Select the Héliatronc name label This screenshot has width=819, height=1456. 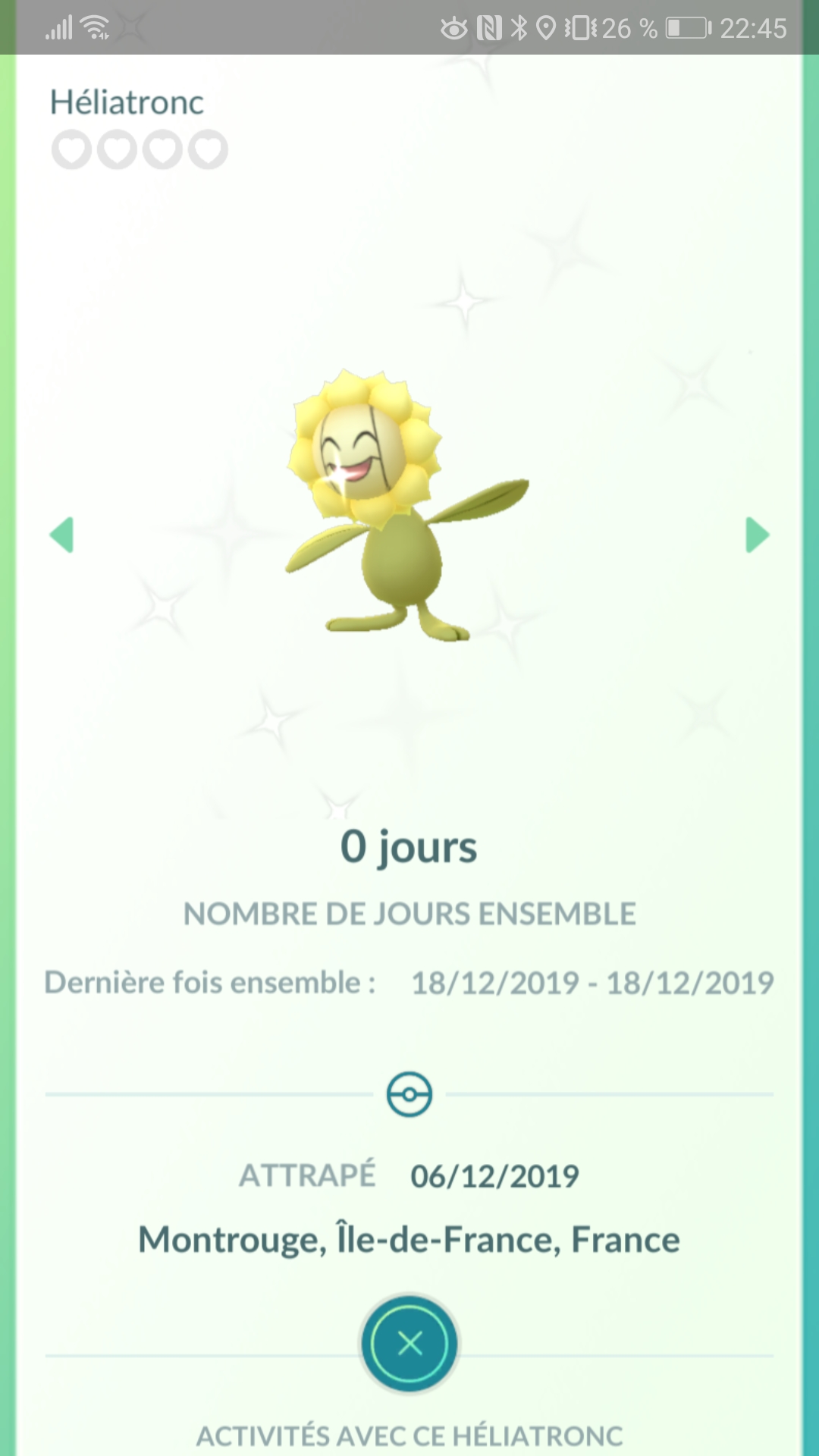point(126,102)
